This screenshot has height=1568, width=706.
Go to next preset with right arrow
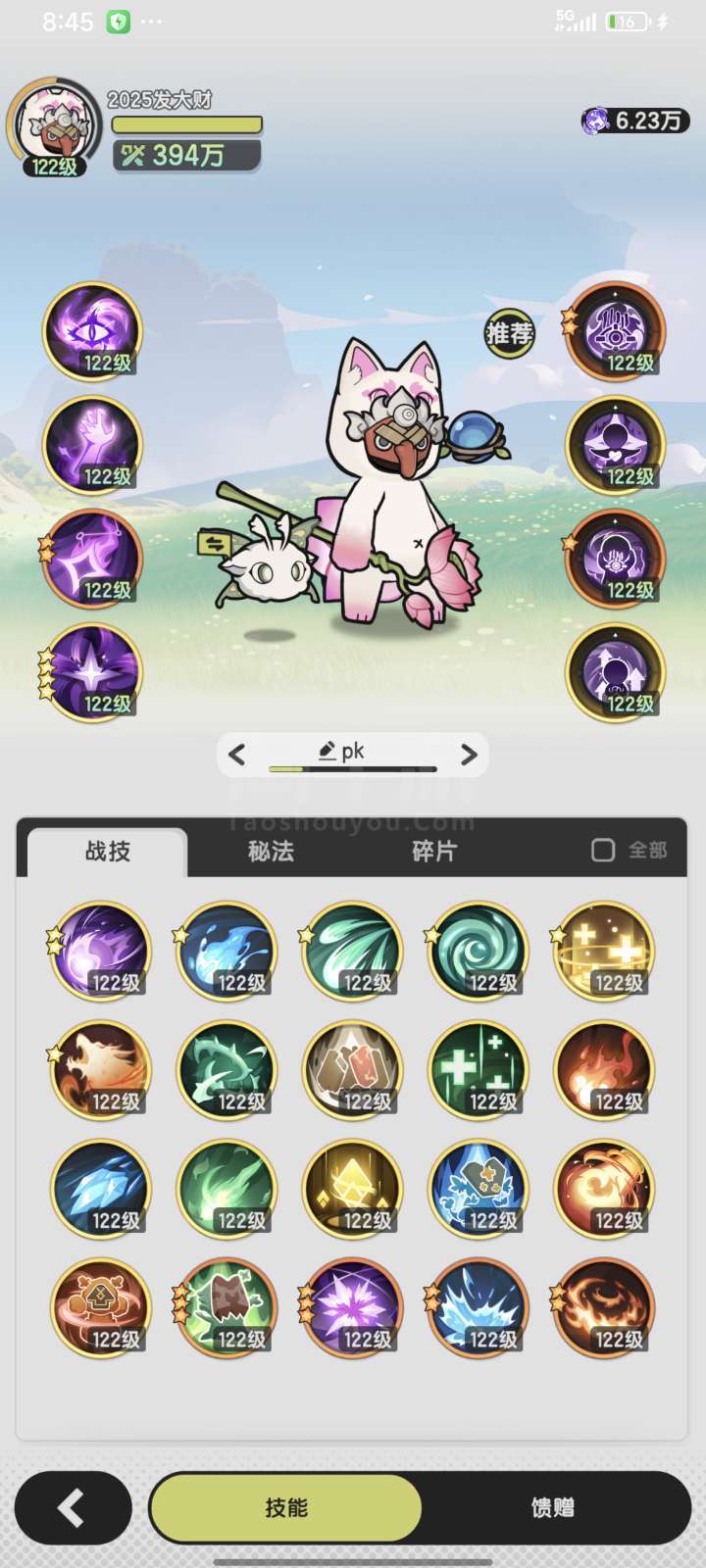[469, 755]
